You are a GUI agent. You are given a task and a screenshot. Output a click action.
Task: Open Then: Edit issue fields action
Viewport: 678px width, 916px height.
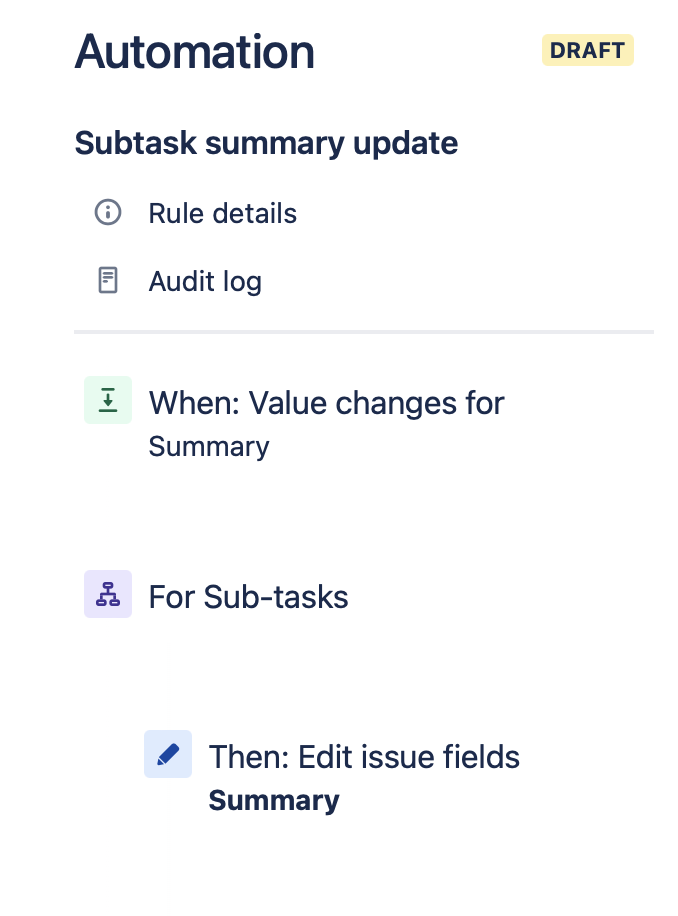(364, 757)
